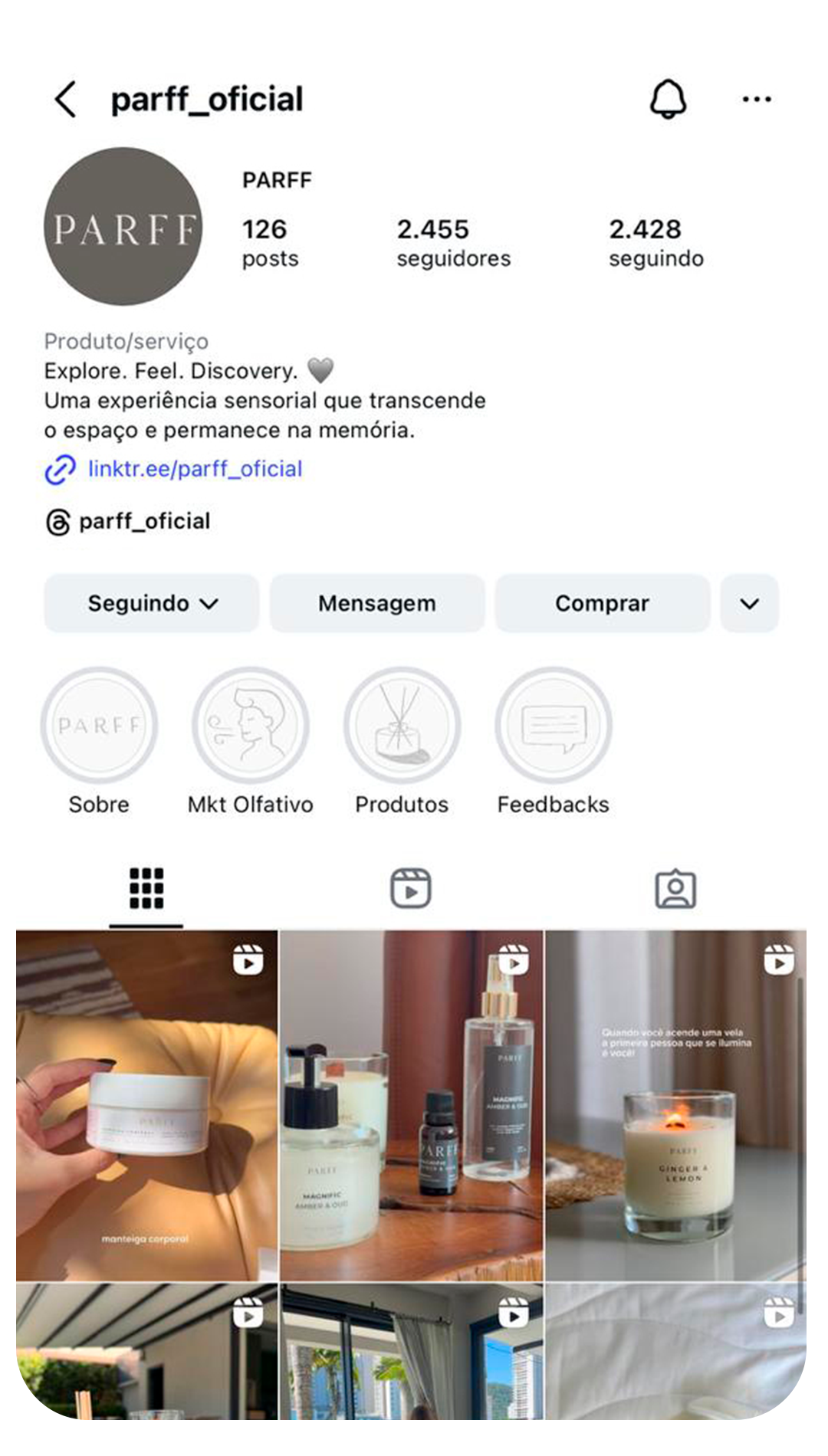Tap the Mensagem button
The height and width of the screenshot is (1456, 828).
(x=376, y=604)
